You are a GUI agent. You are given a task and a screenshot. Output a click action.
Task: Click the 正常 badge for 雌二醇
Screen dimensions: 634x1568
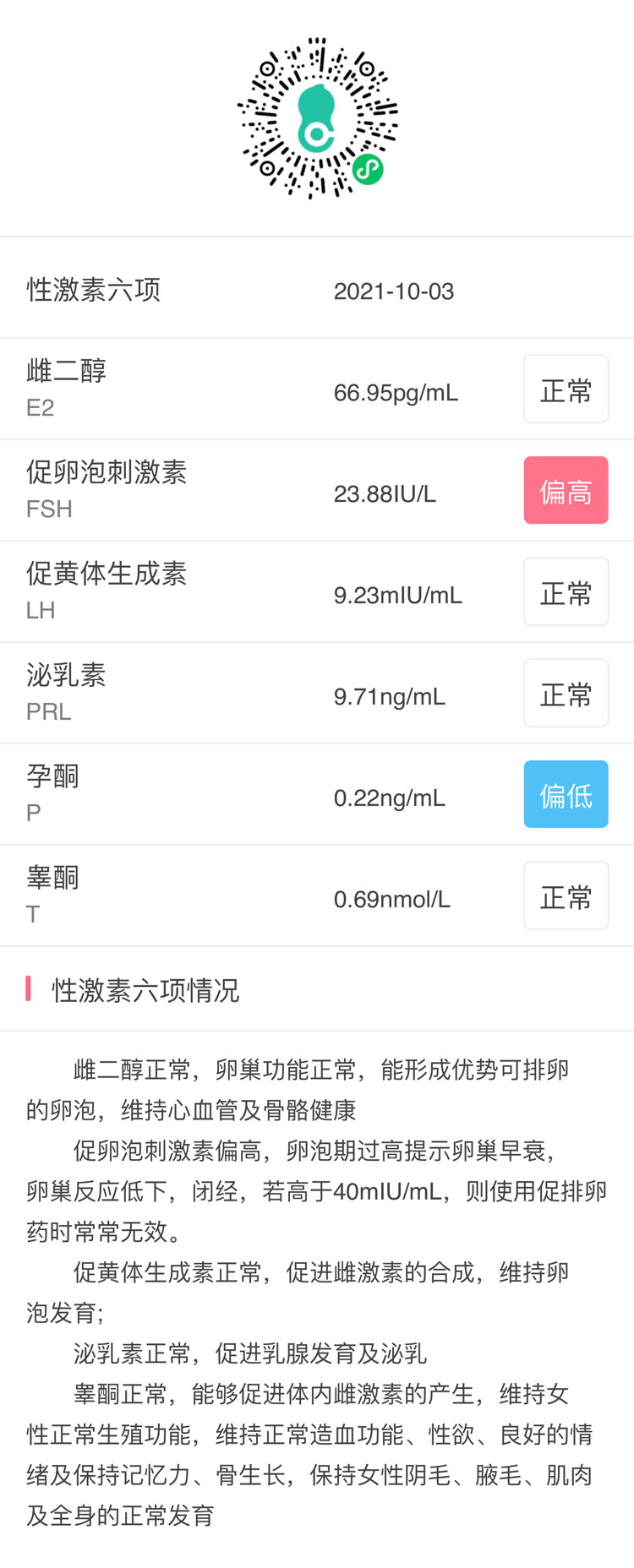pos(566,388)
